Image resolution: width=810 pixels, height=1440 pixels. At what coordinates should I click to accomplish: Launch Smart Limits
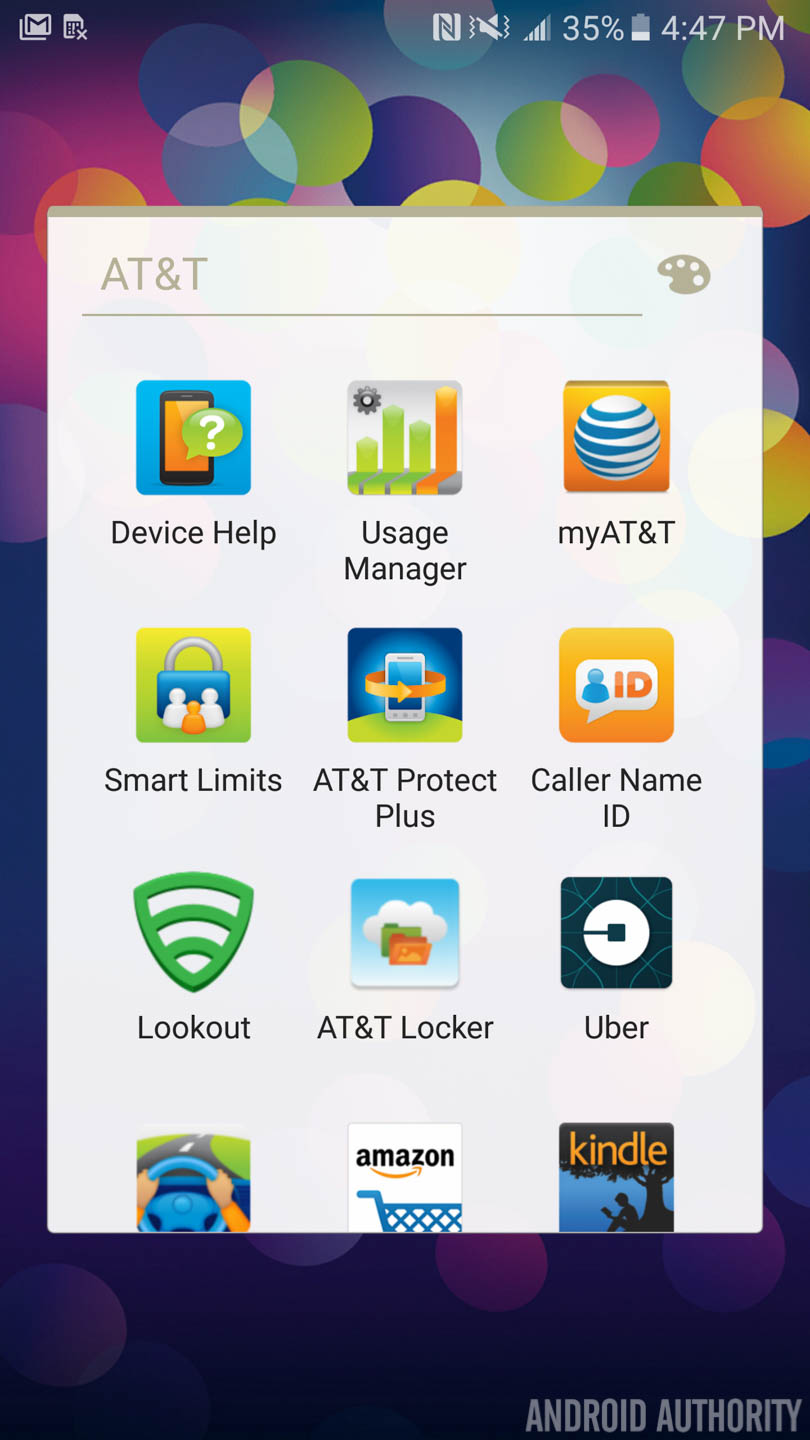pos(193,685)
